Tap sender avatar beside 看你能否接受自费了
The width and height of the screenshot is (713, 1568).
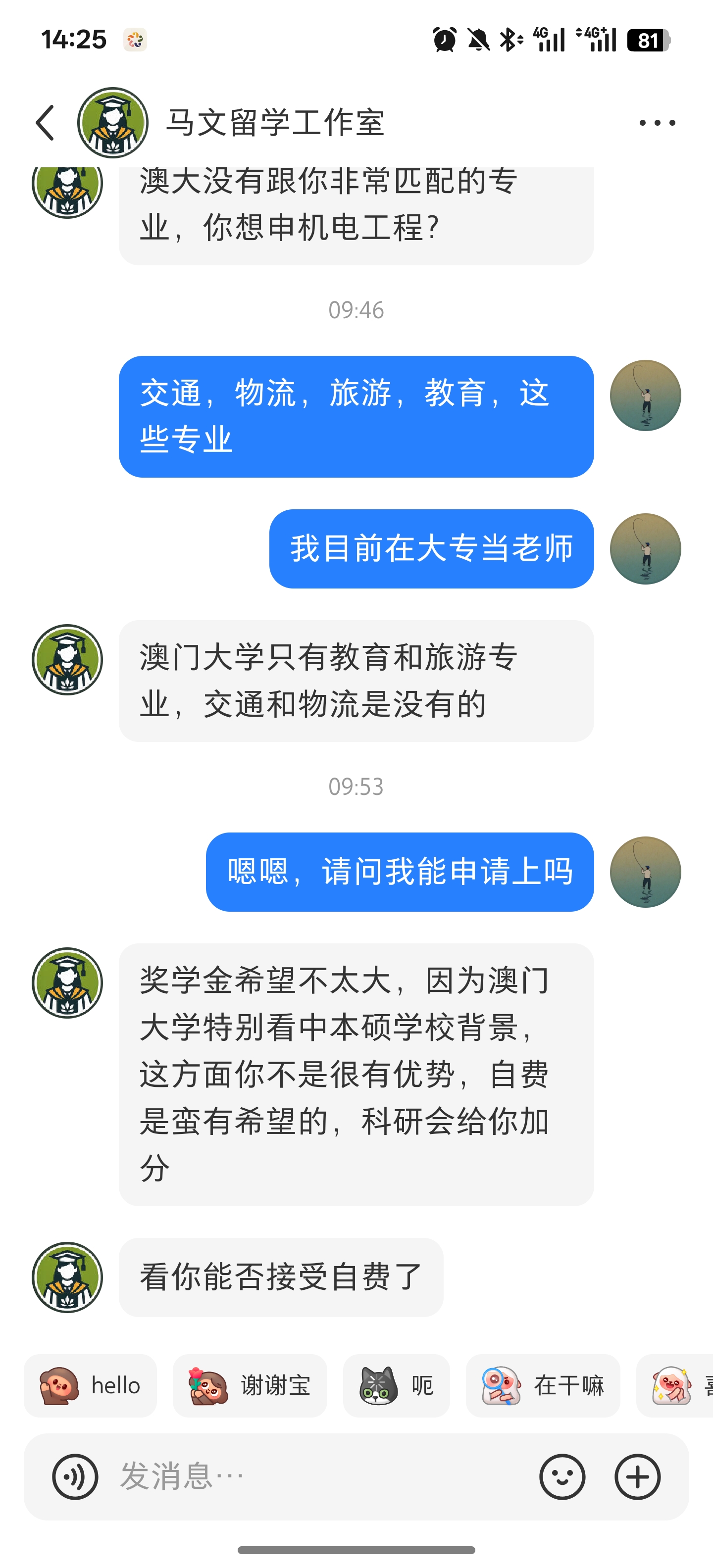[x=67, y=1277]
